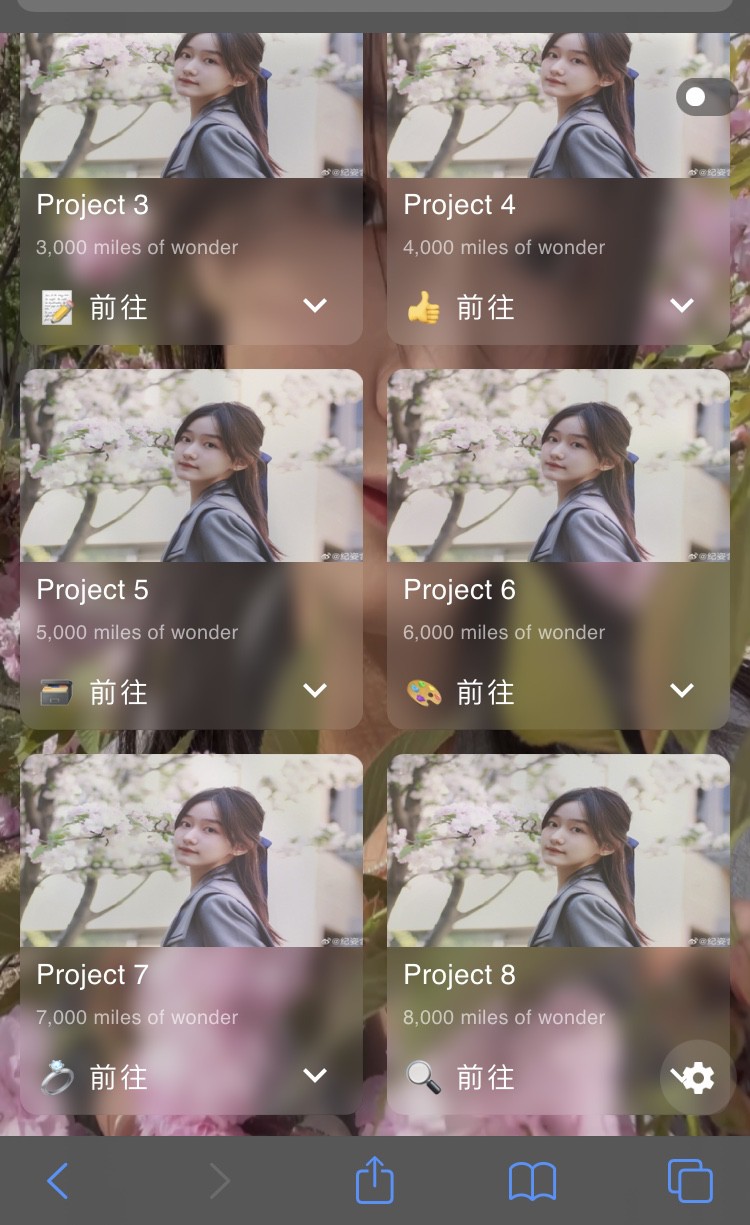
Task: Expand the Project 3 chevron
Action: tap(315, 306)
